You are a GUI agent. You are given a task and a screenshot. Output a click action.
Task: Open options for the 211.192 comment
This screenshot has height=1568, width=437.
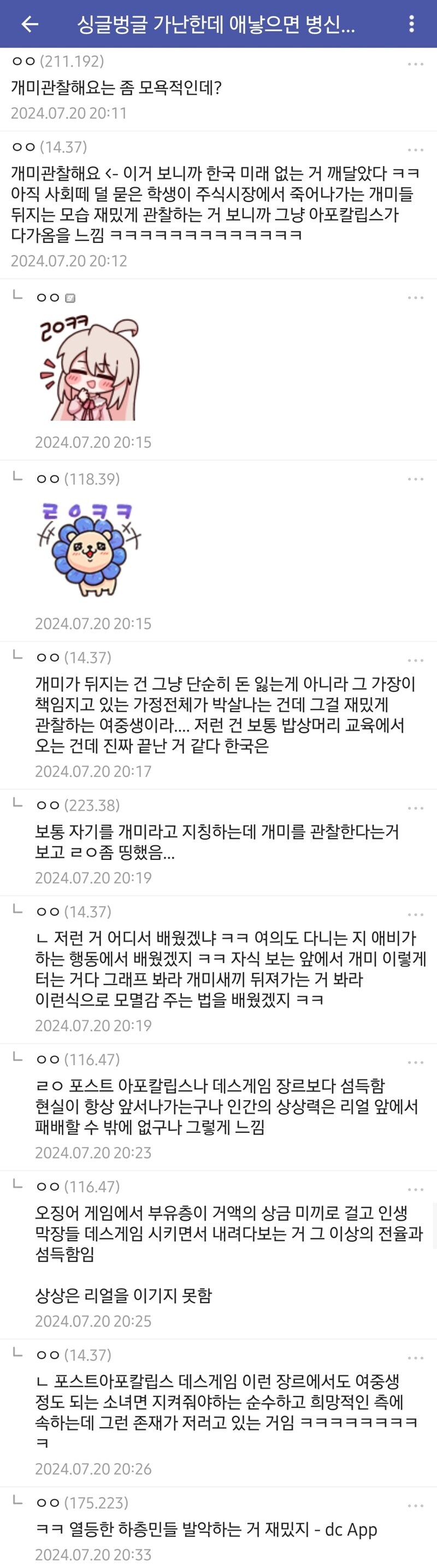point(415,64)
